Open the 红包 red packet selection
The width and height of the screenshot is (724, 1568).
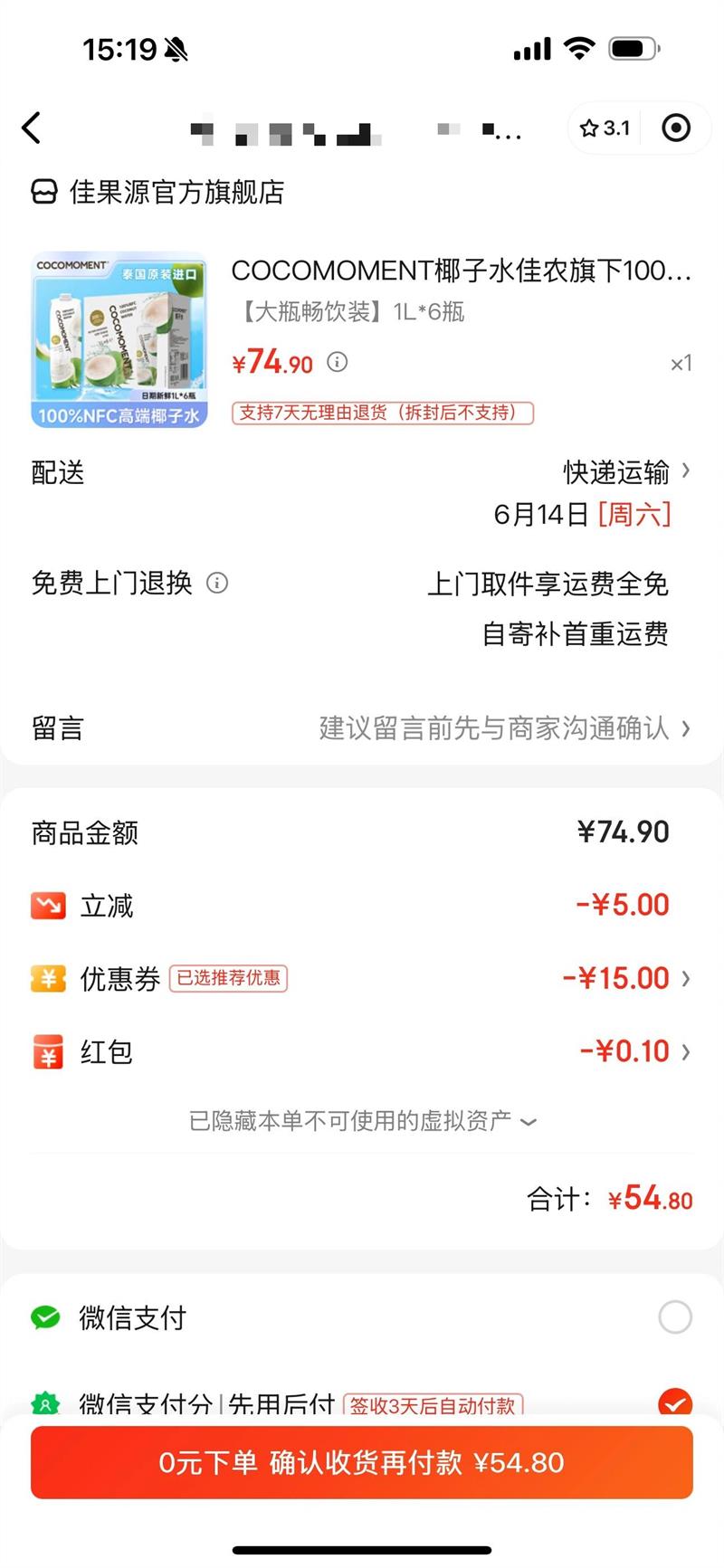pos(633,1051)
